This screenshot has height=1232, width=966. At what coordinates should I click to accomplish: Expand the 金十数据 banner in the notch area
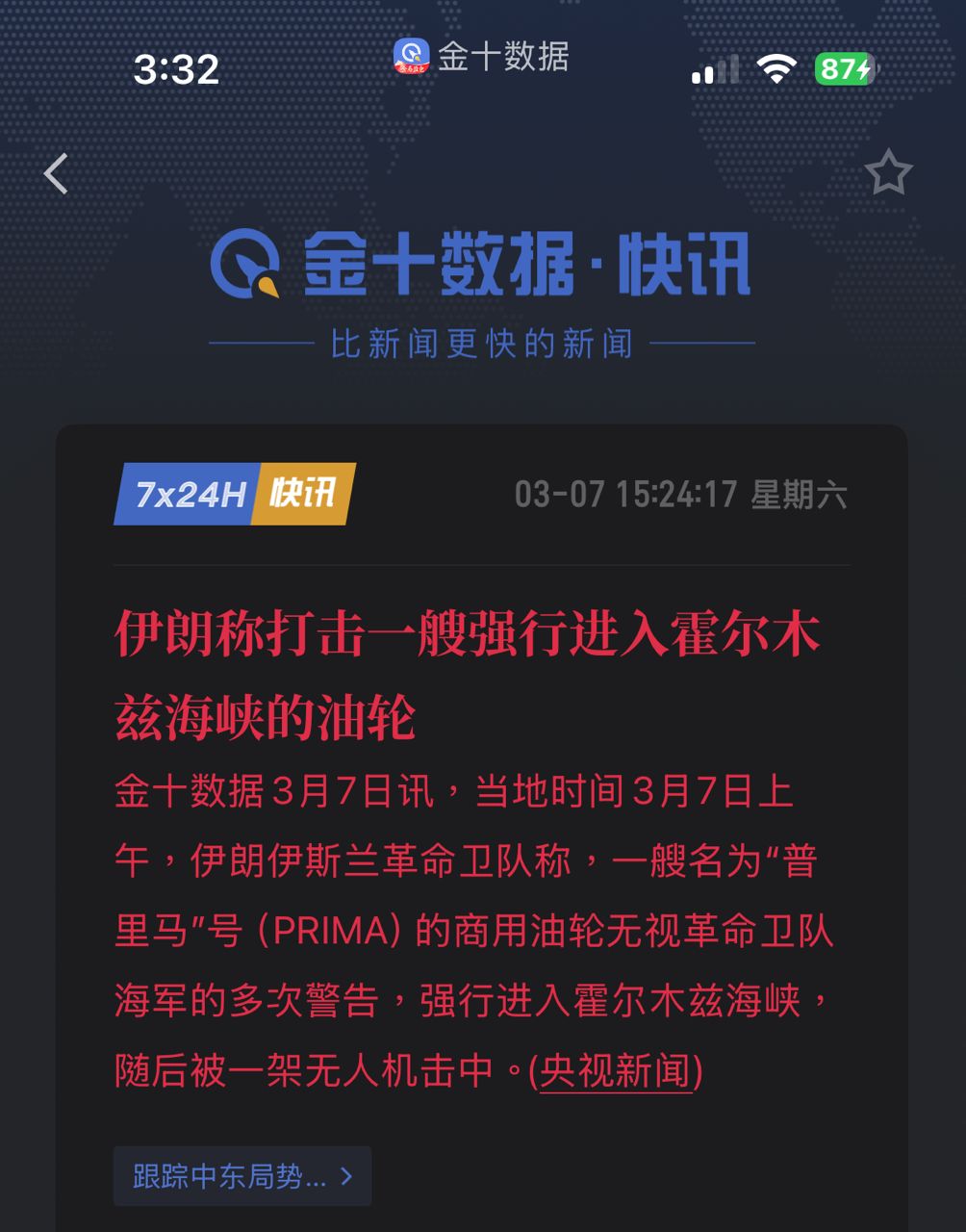(481, 59)
